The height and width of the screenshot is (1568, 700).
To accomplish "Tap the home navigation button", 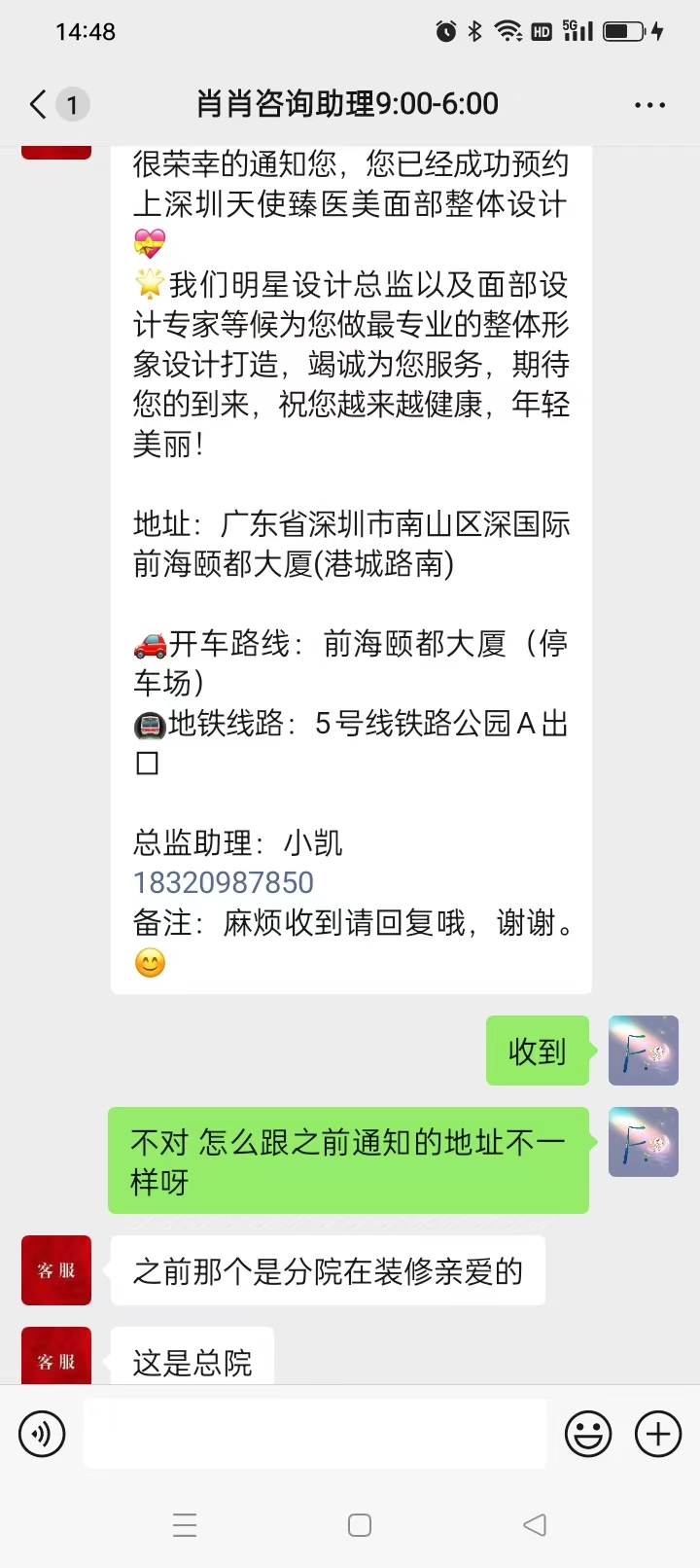I will pos(360,1525).
